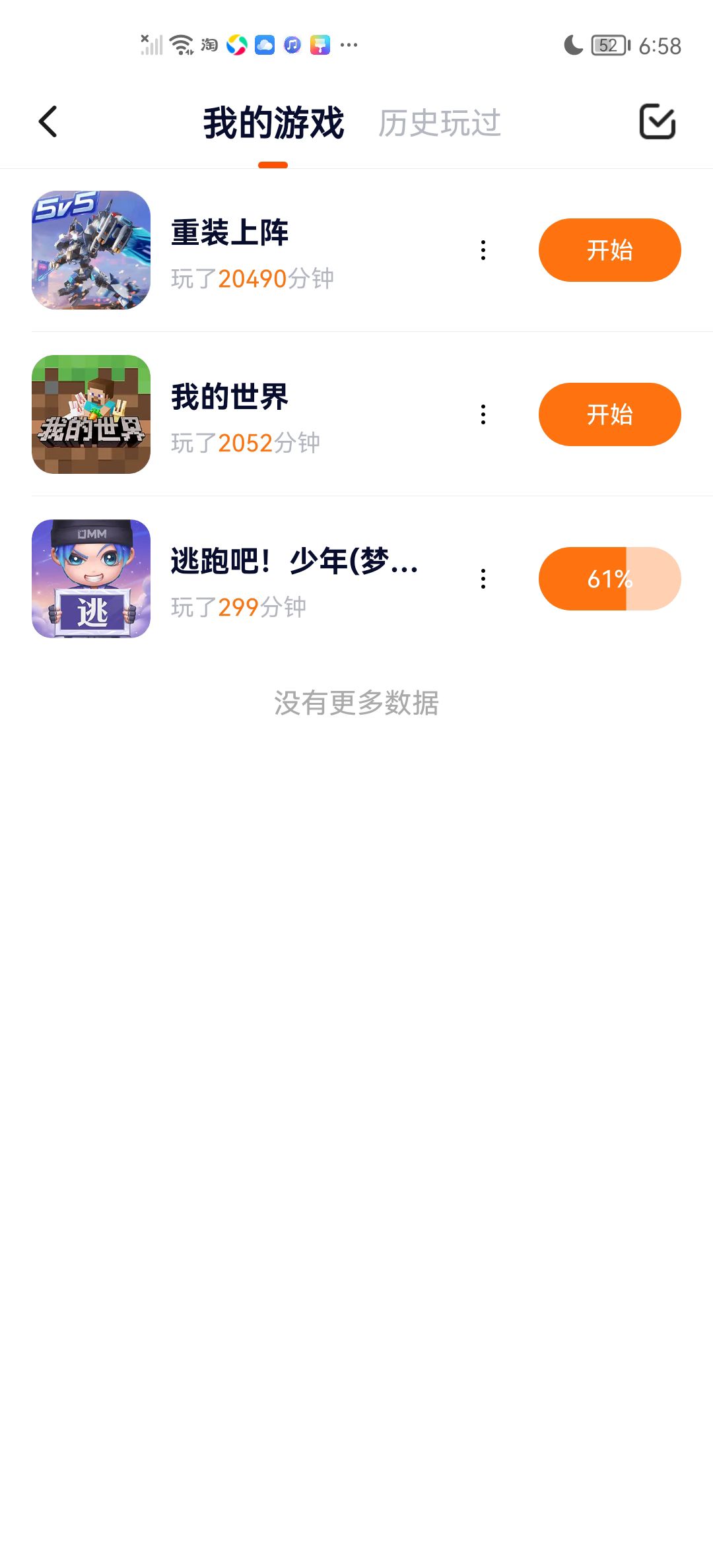Open the multi-select edit checkbox icon
Viewport: 713px width, 1568px height.
click(x=657, y=122)
